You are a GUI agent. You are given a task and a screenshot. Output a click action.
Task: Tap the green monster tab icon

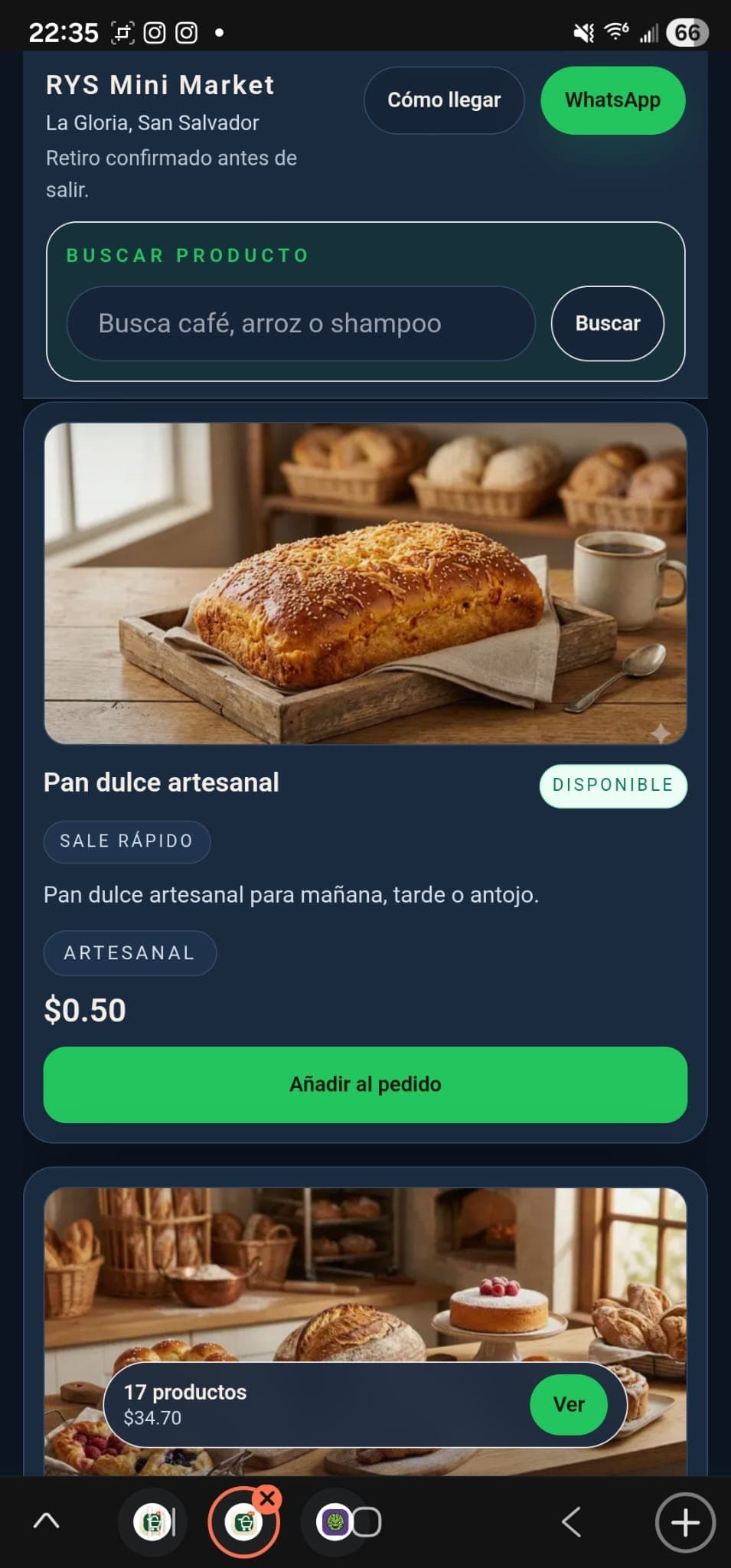pyautogui.click(x=334, y=1521)
